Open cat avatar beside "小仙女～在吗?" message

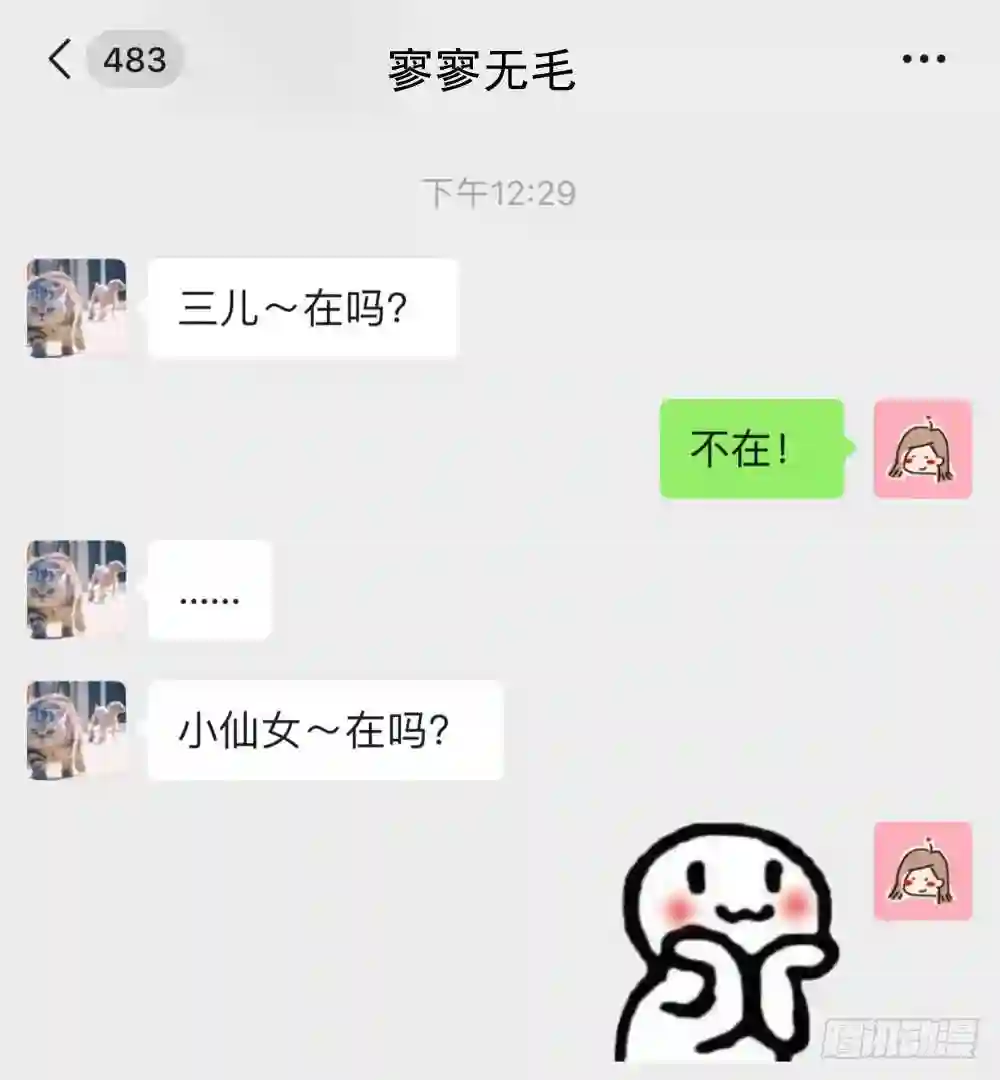coord(77,730)
